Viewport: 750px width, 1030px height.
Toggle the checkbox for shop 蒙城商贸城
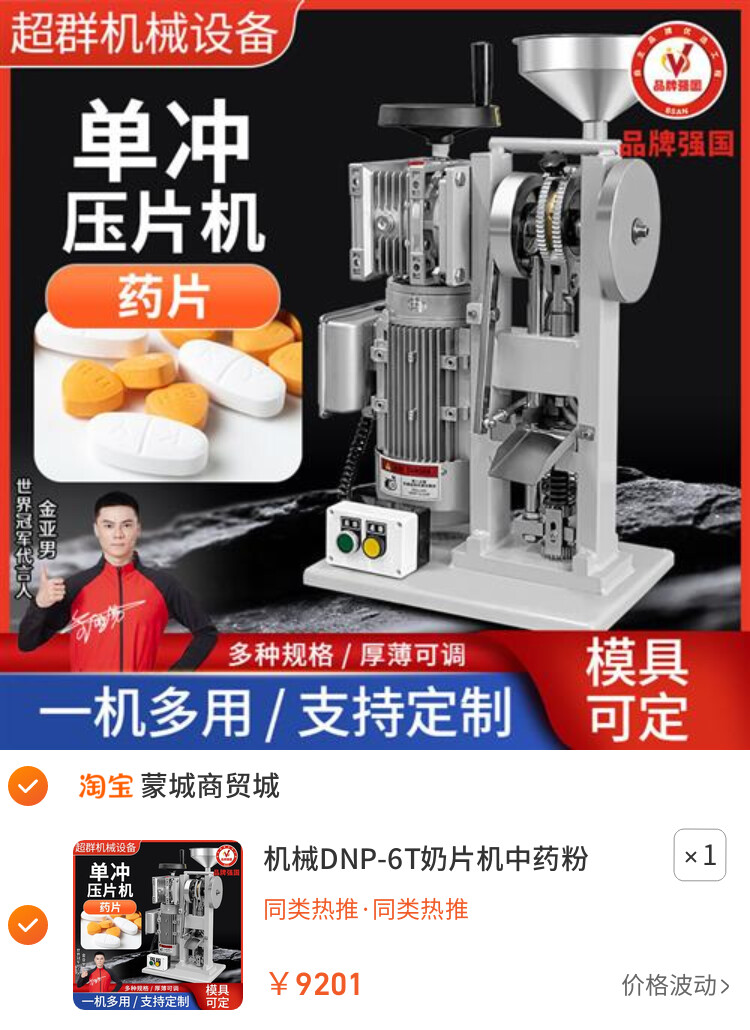(28, 786)
